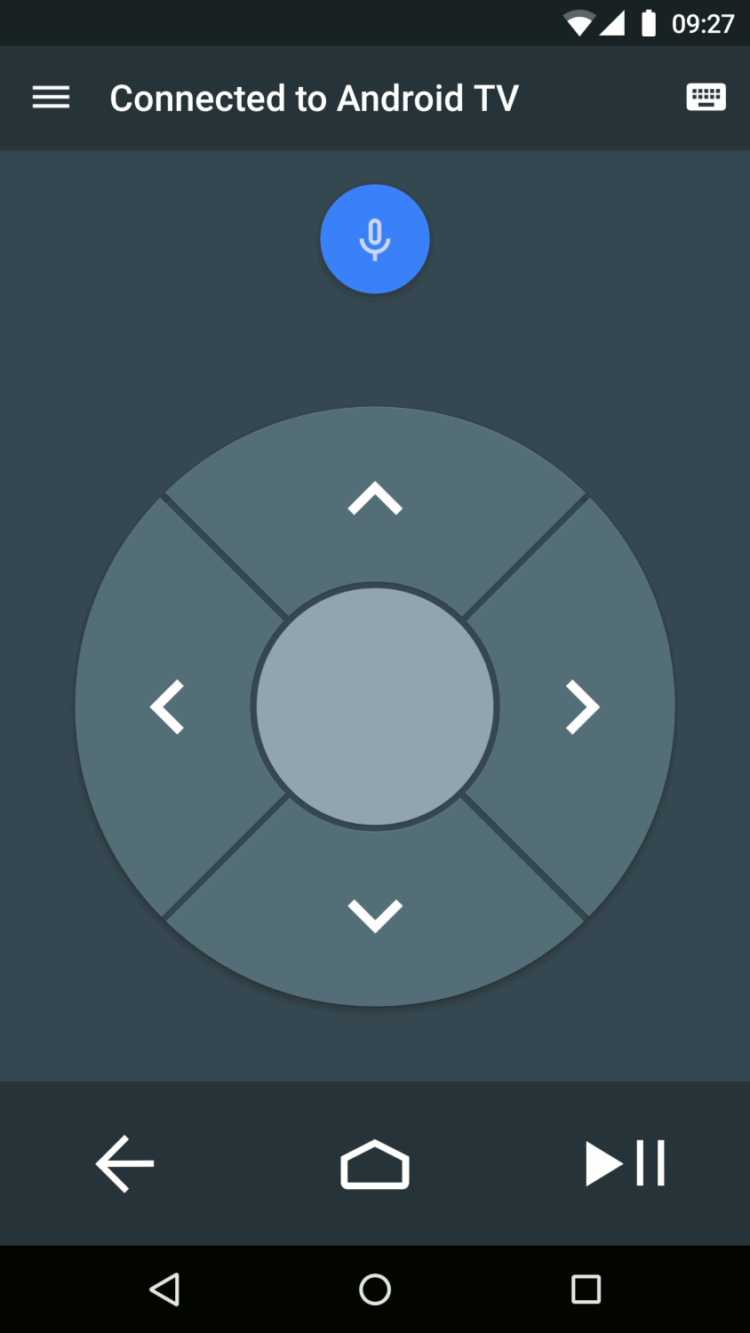Open the keyboard input icon

[706, 98]
